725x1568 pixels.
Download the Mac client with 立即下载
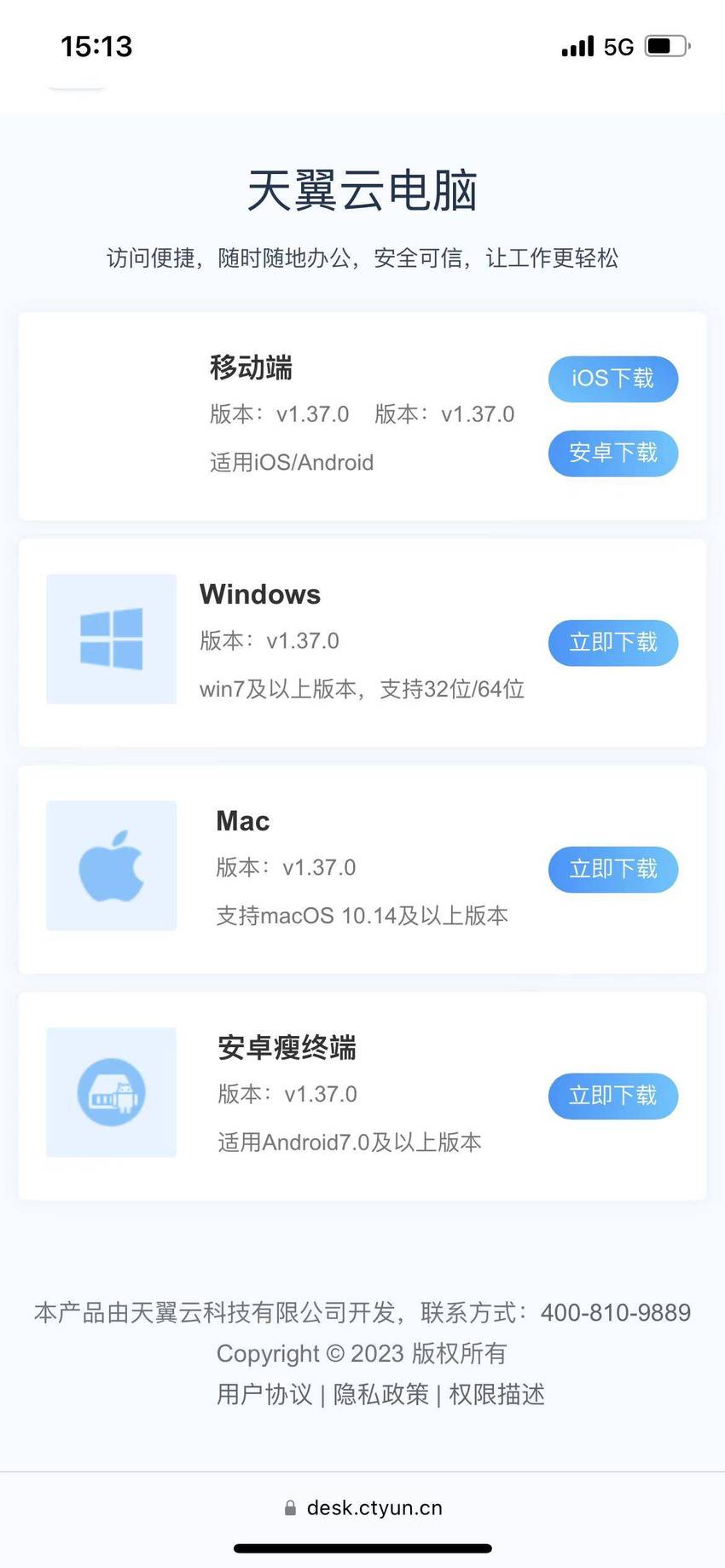612,870
